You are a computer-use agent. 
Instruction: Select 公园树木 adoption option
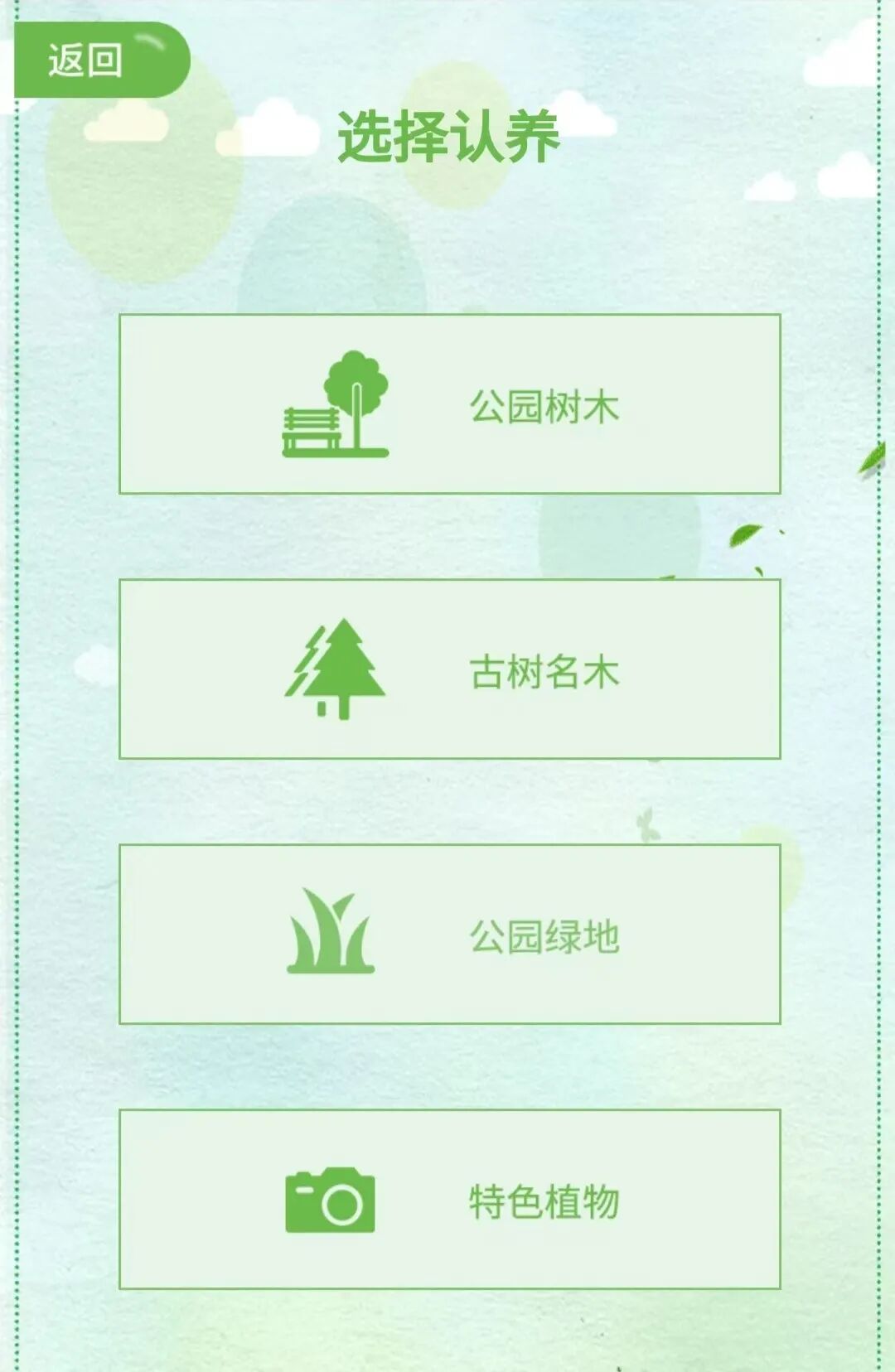coord(449,404)
